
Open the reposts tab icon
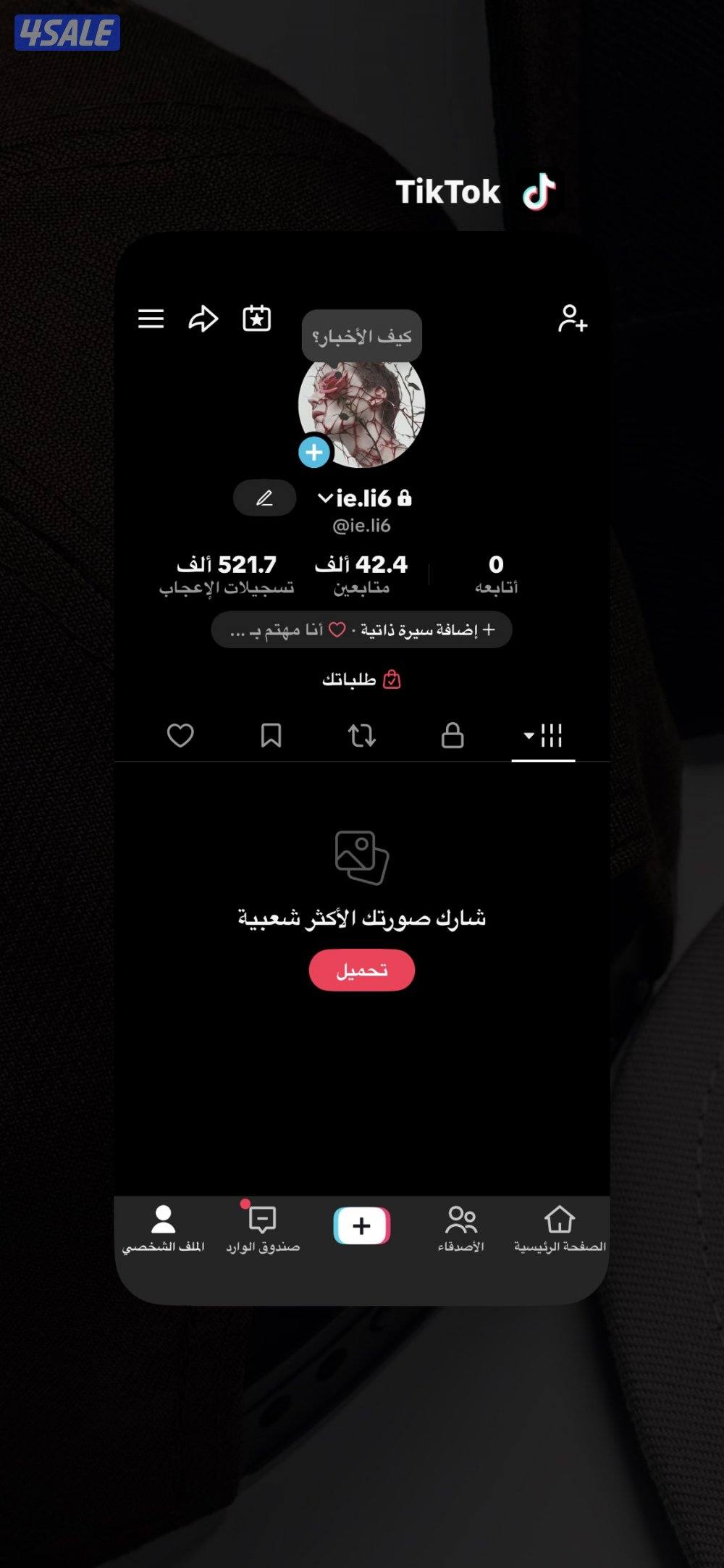[x=362, y=736]
